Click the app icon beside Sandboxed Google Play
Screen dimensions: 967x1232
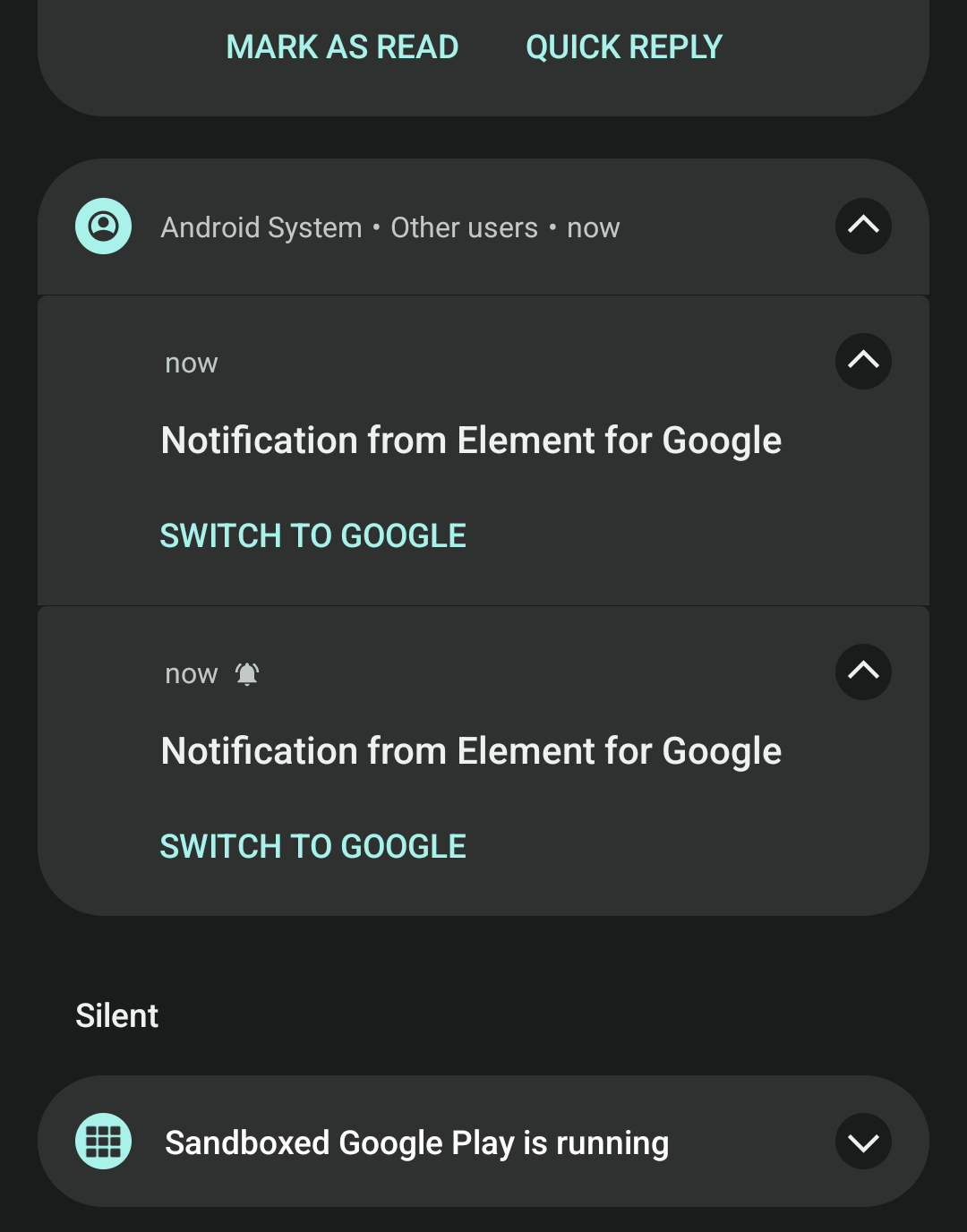pyautogui.click(x=103, y=1141)
